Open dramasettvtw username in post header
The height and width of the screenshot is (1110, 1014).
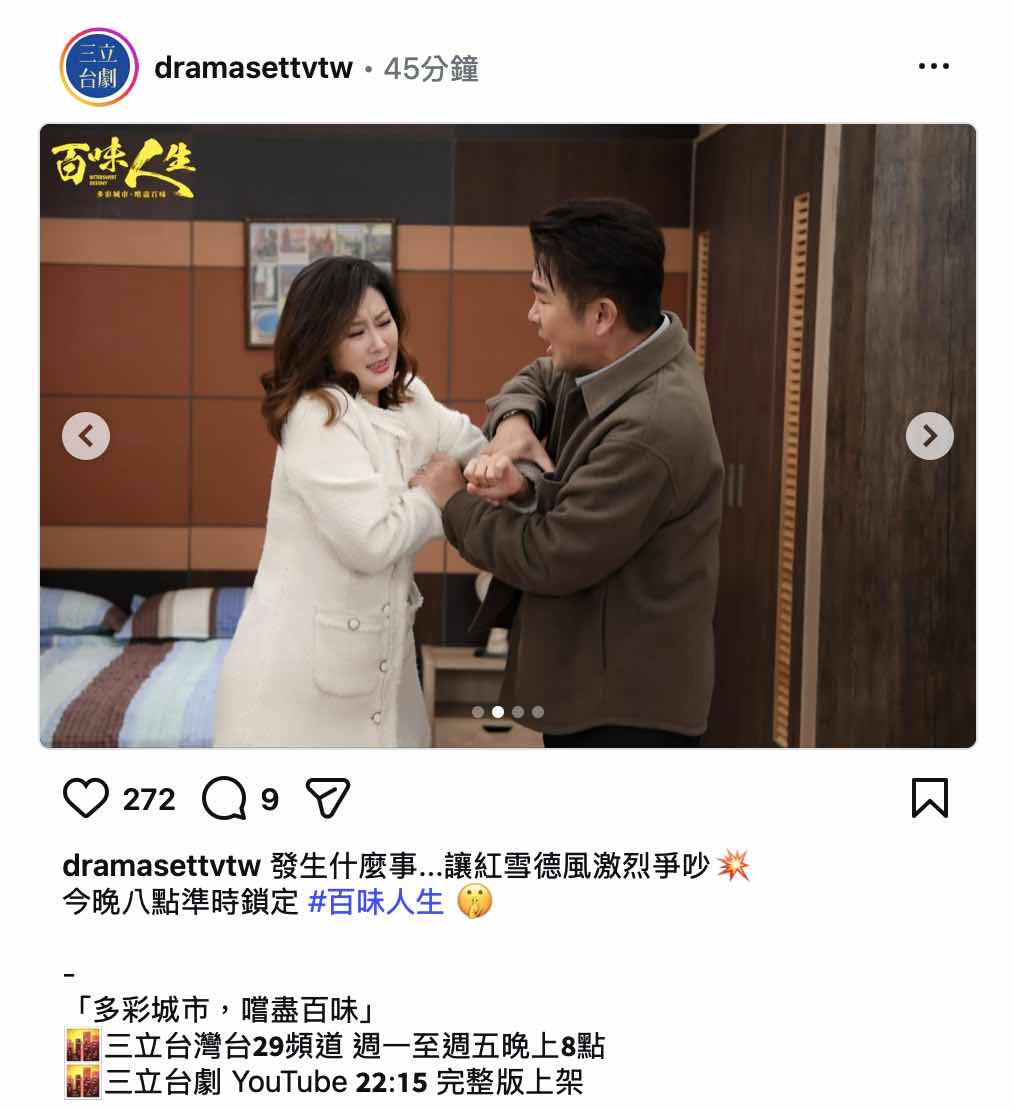click(x=254, y=68)
